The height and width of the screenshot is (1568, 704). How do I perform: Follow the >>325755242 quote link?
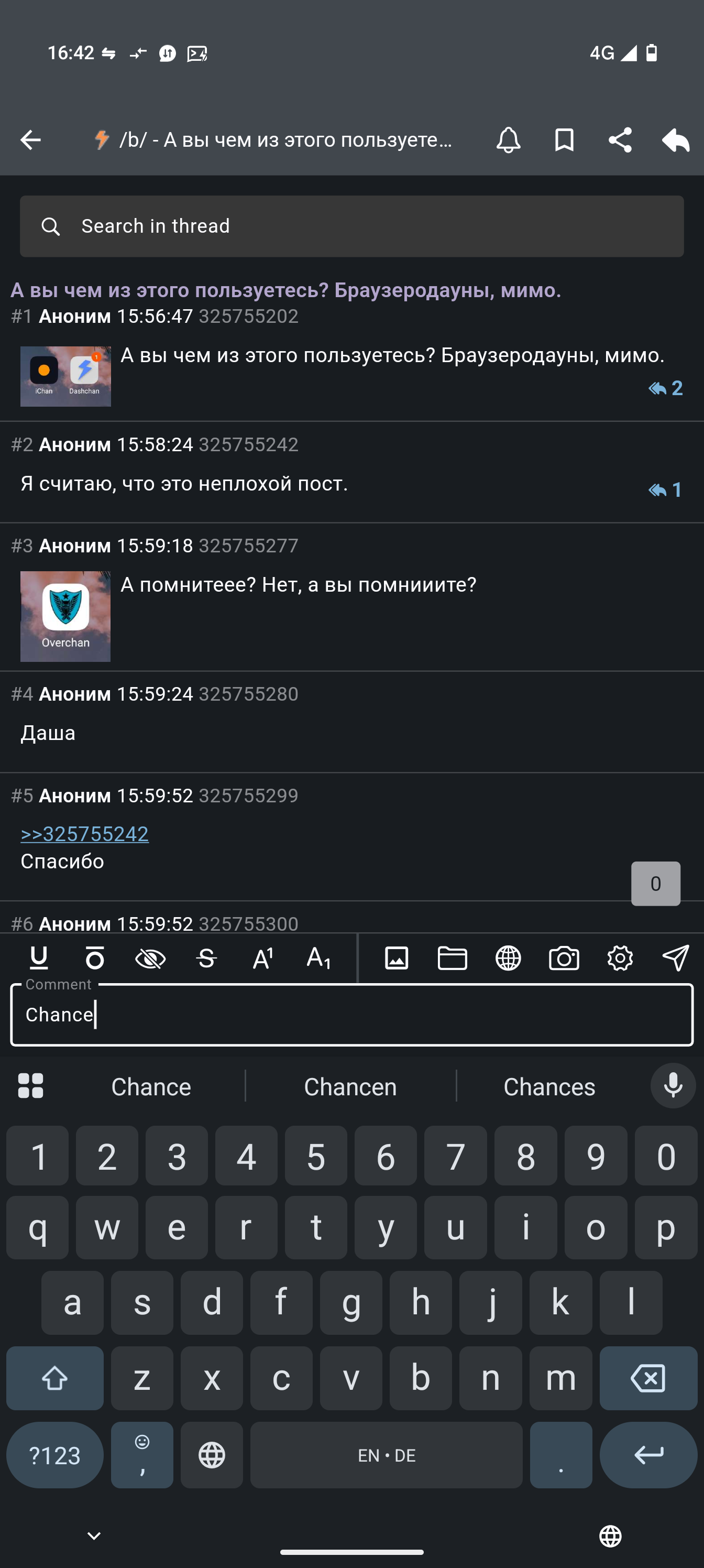pos(84,833)
